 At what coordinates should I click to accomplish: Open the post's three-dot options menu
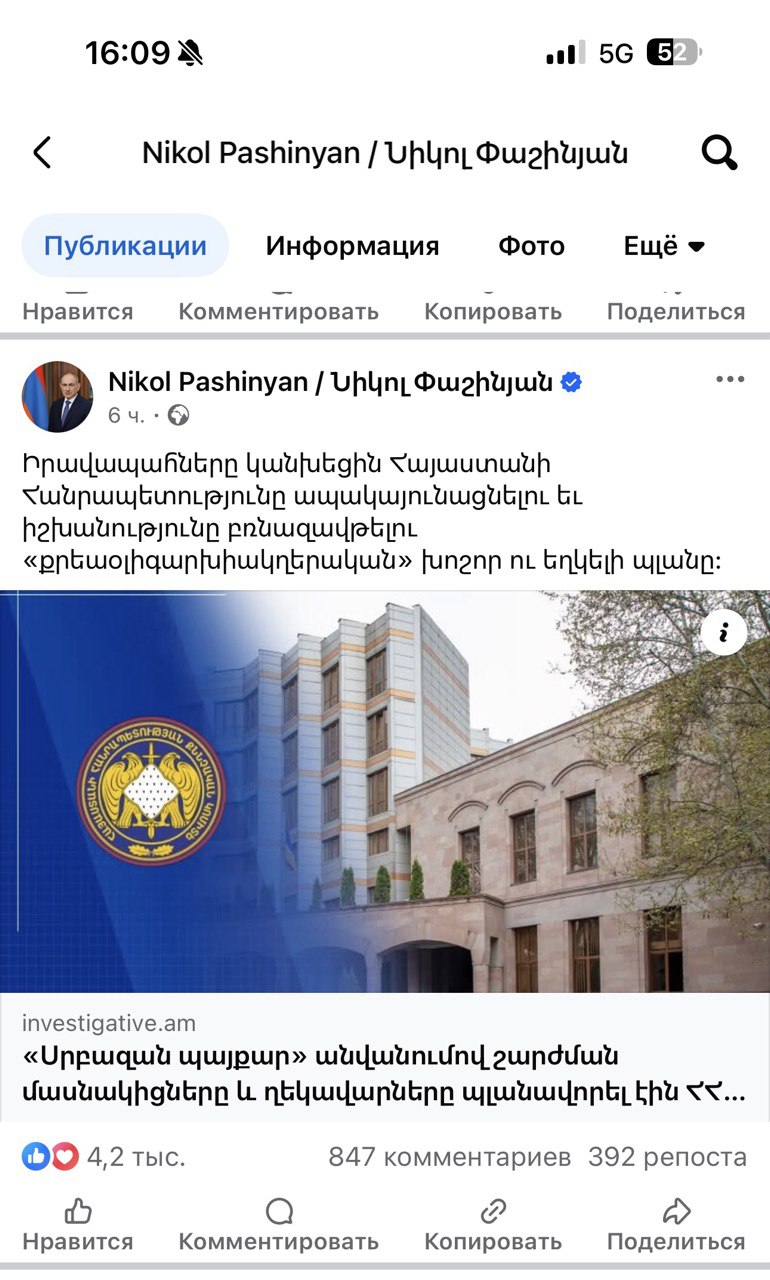click(730, 380)
